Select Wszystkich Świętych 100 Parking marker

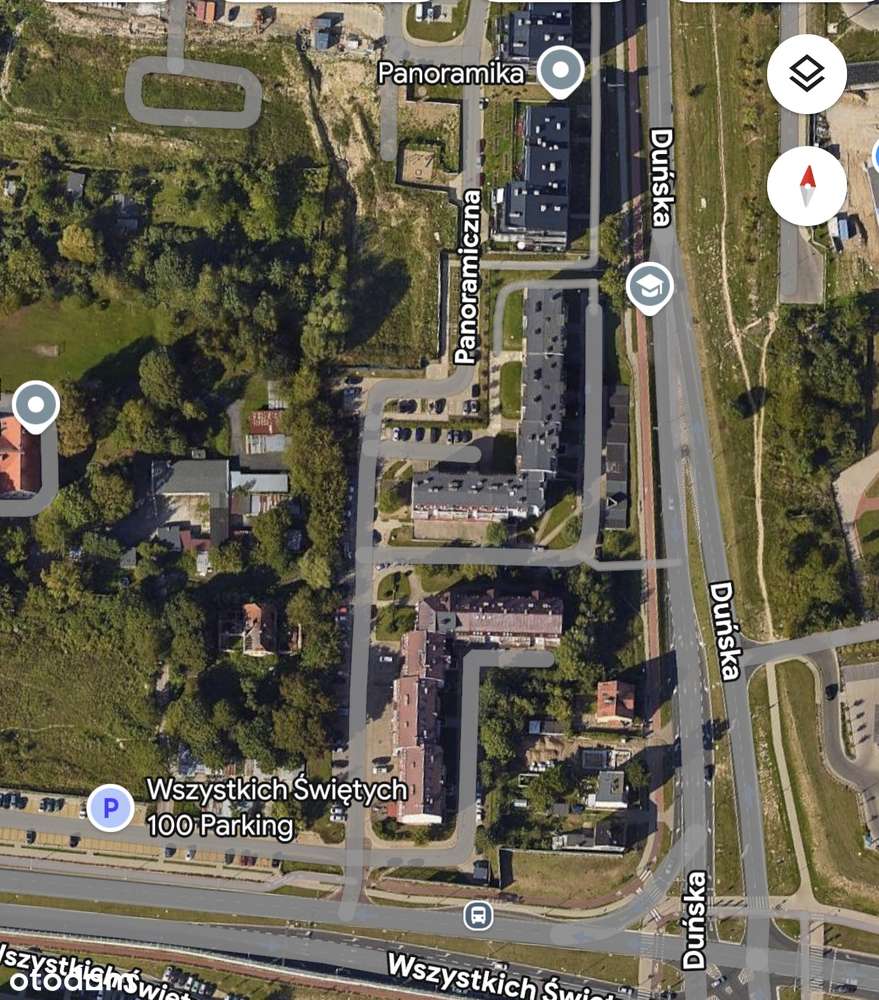(110, 807)
